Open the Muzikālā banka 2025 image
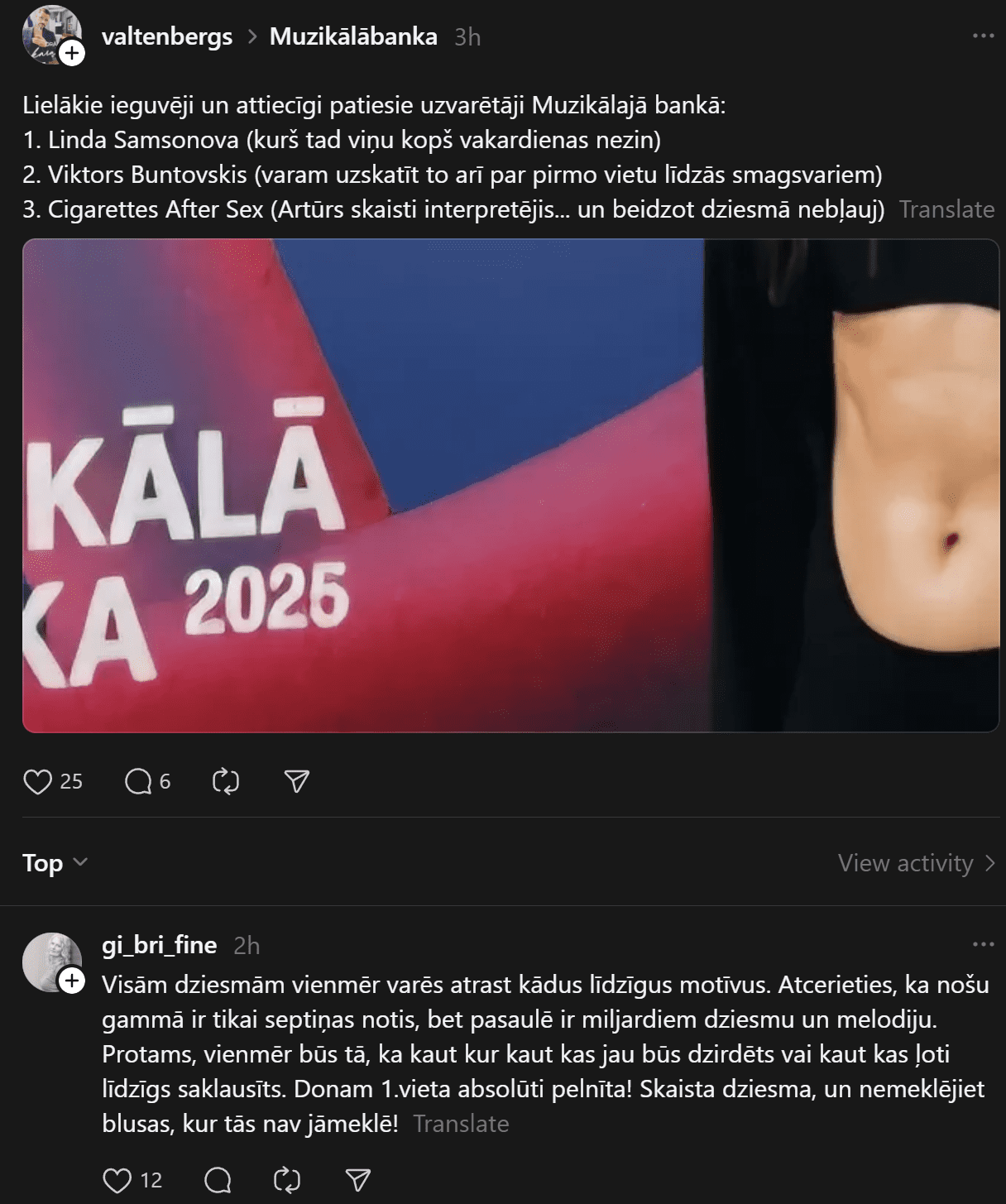Viewport: 1006px width, 1204px height. pyautogui.click(x=510, y=485)
